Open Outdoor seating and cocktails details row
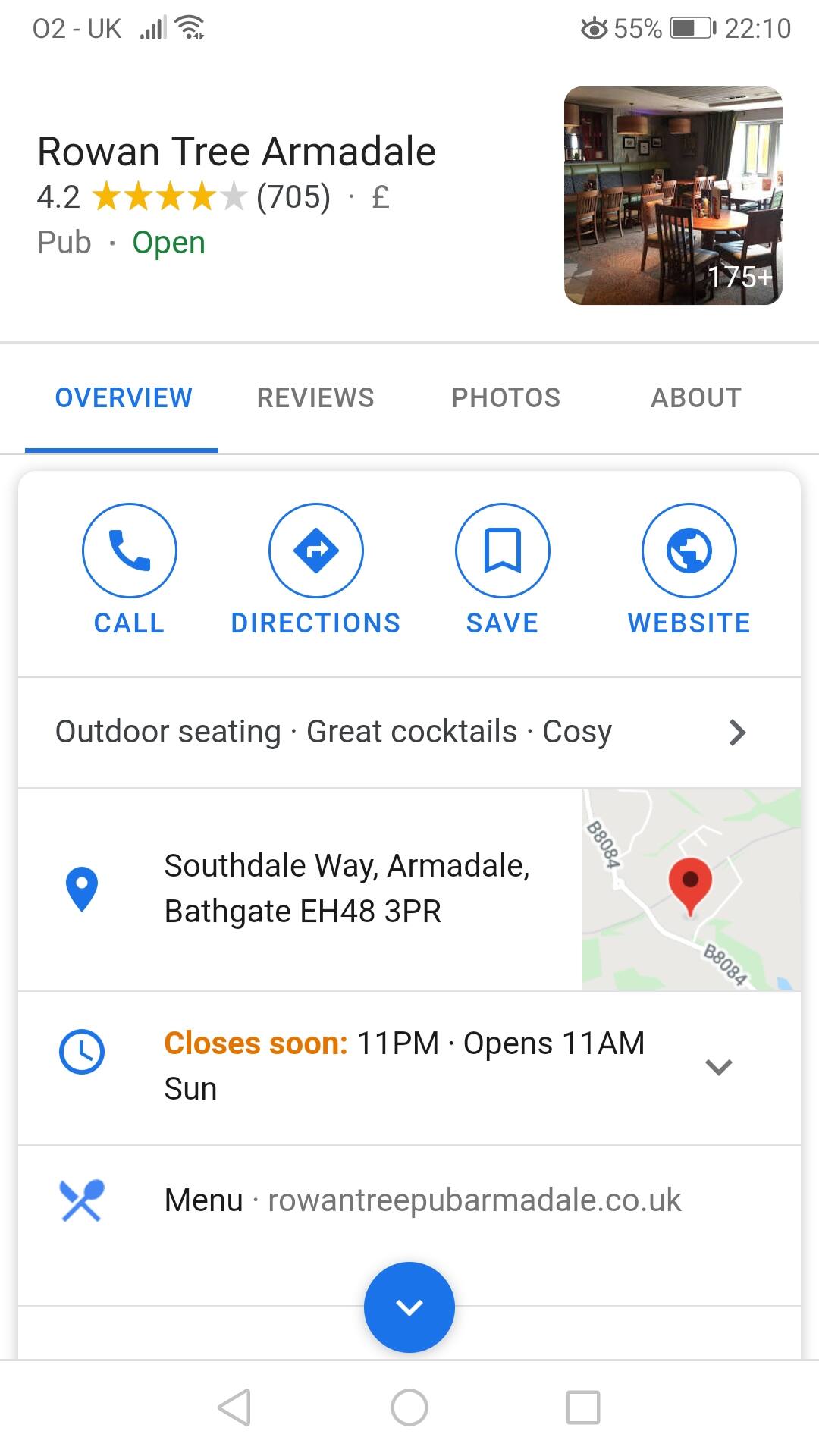 click(x=409, y=733)
